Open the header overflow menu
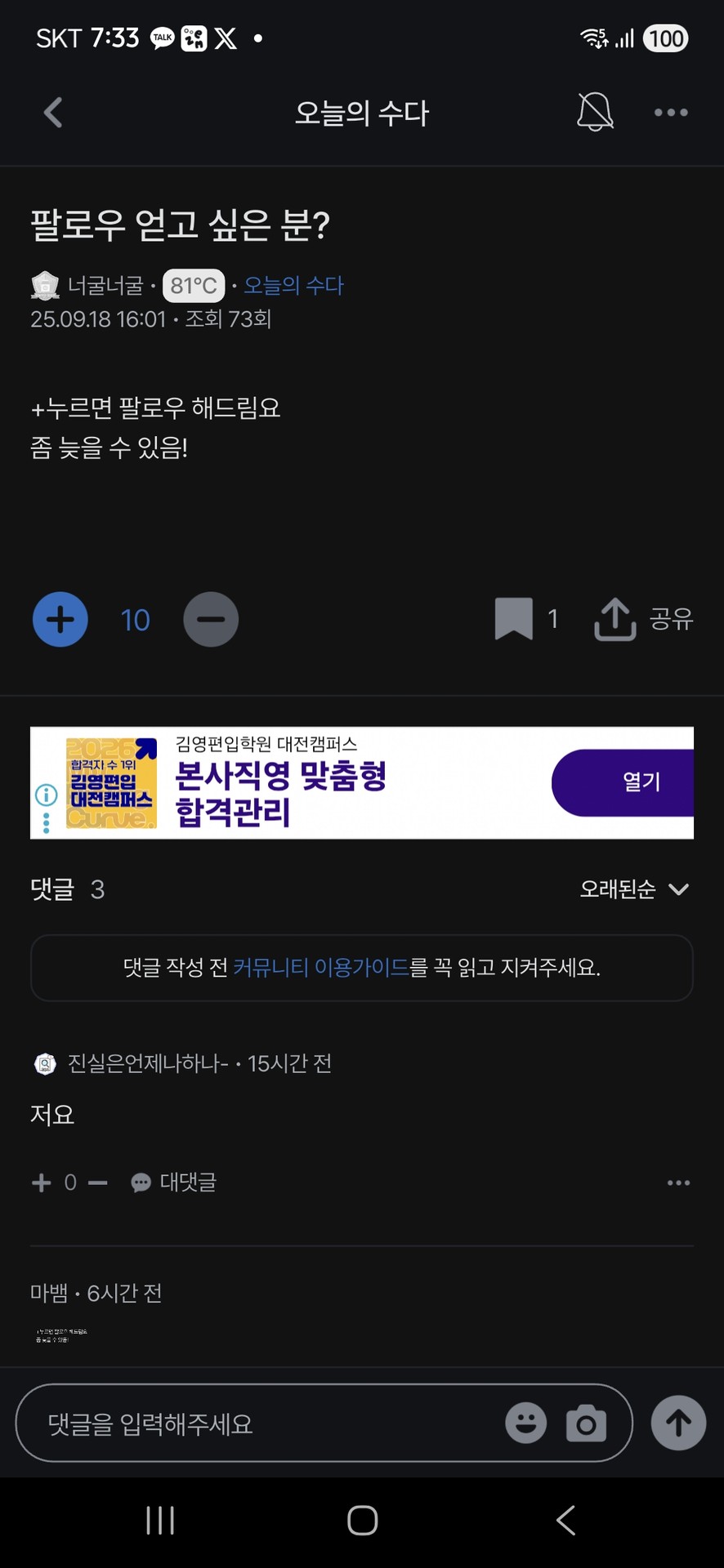This screenshot has height=1568, width=724. (671, 113)
